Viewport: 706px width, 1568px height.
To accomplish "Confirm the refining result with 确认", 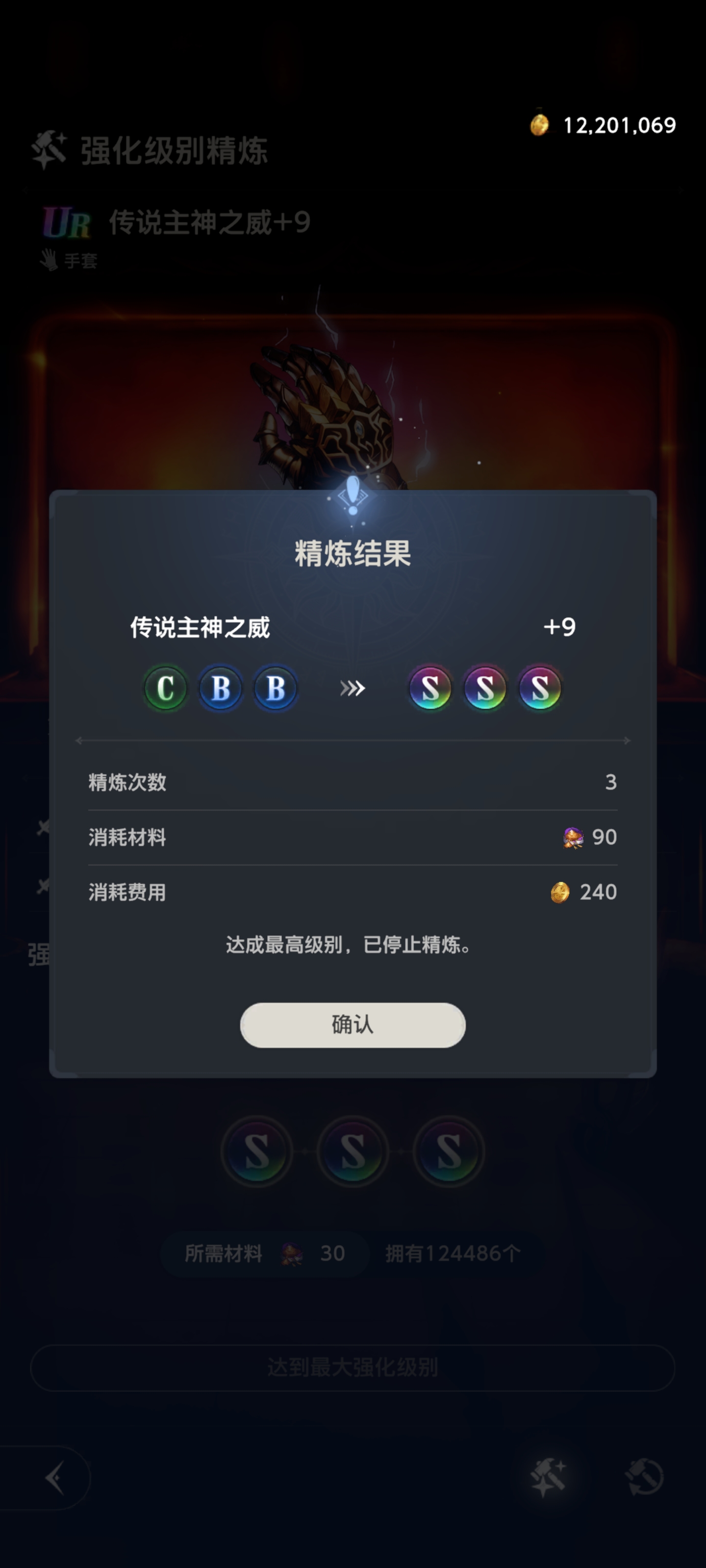I will (x=353, y=1025).
